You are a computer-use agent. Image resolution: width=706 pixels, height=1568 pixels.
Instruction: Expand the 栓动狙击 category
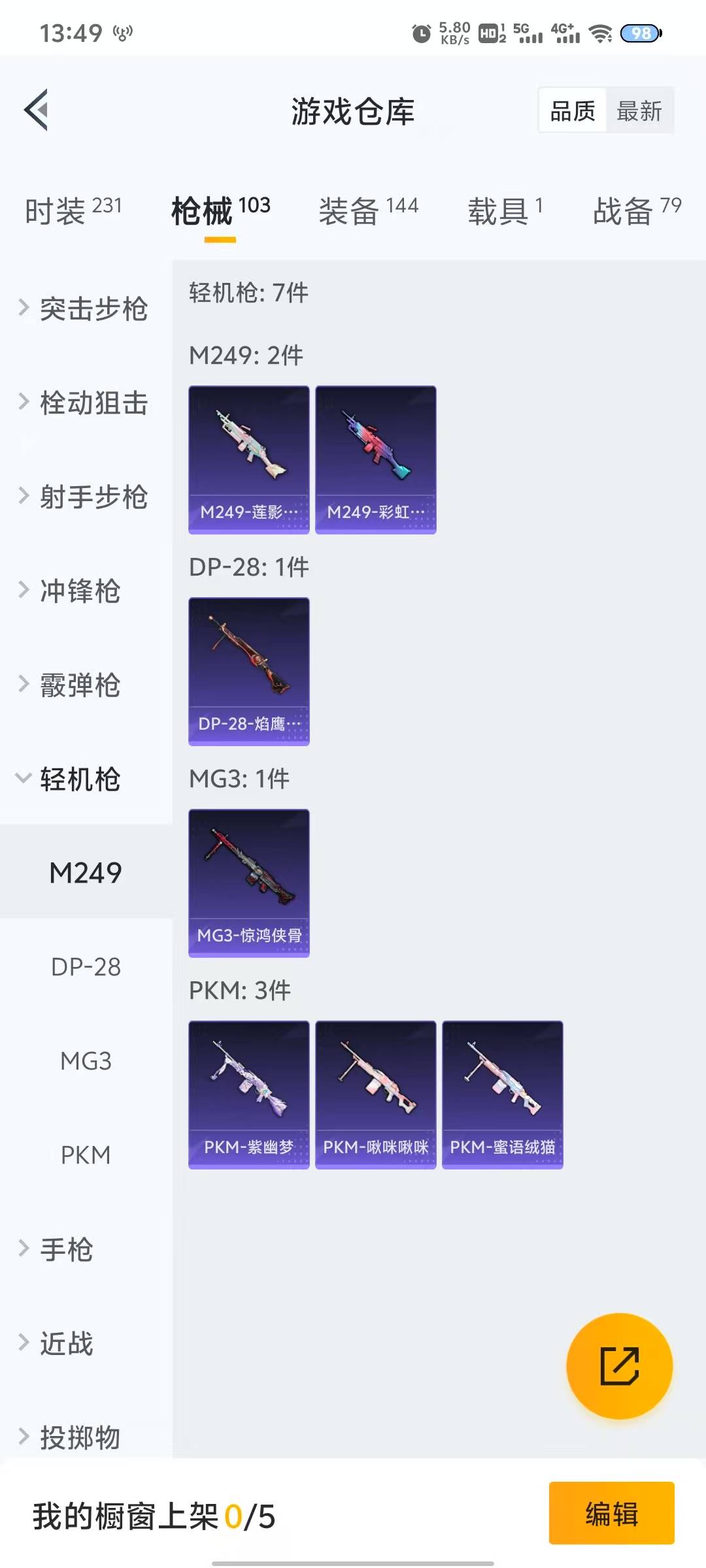(x=85, y=402)
